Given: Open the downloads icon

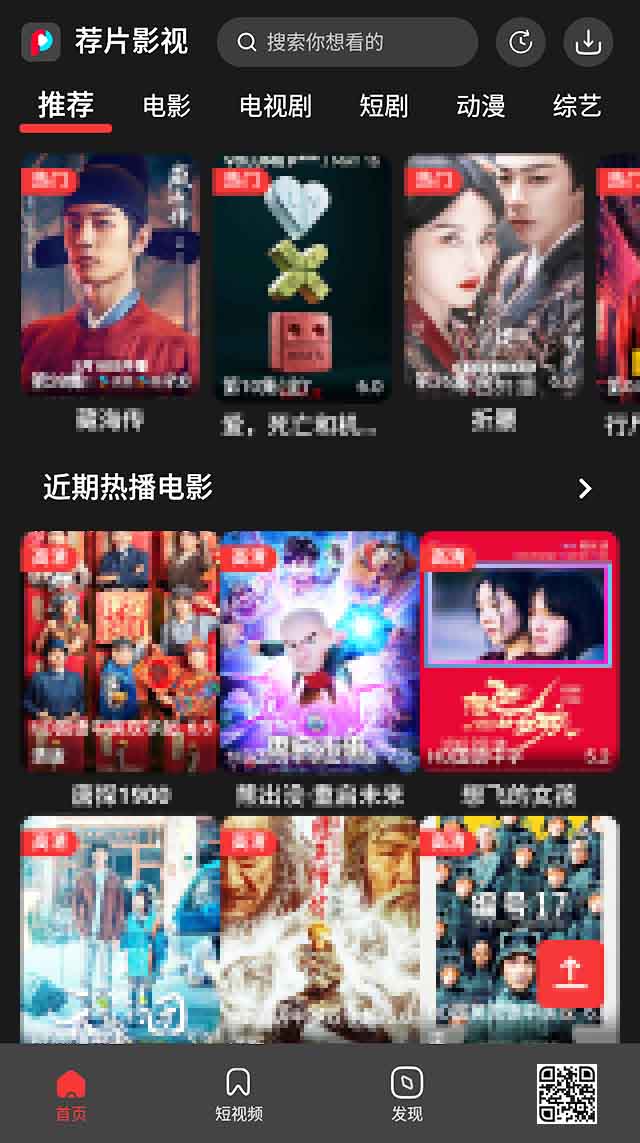Looking at the screenshot, I should 588,42.
